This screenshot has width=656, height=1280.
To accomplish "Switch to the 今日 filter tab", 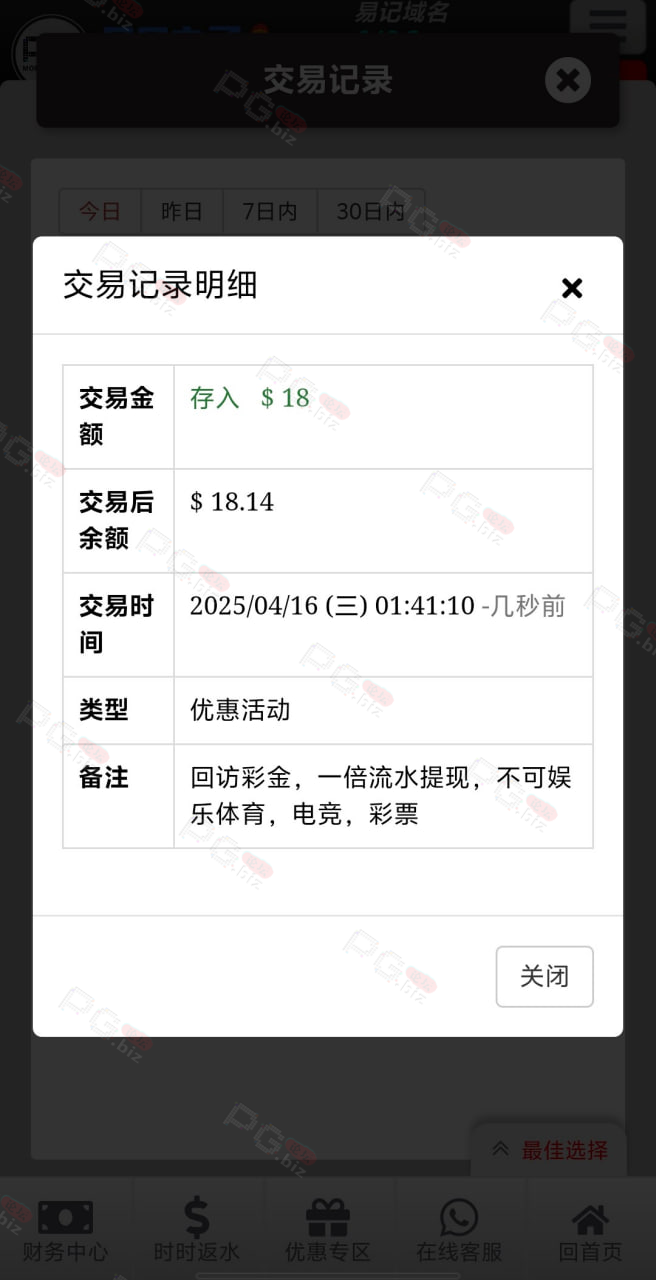I will (100, 212).
